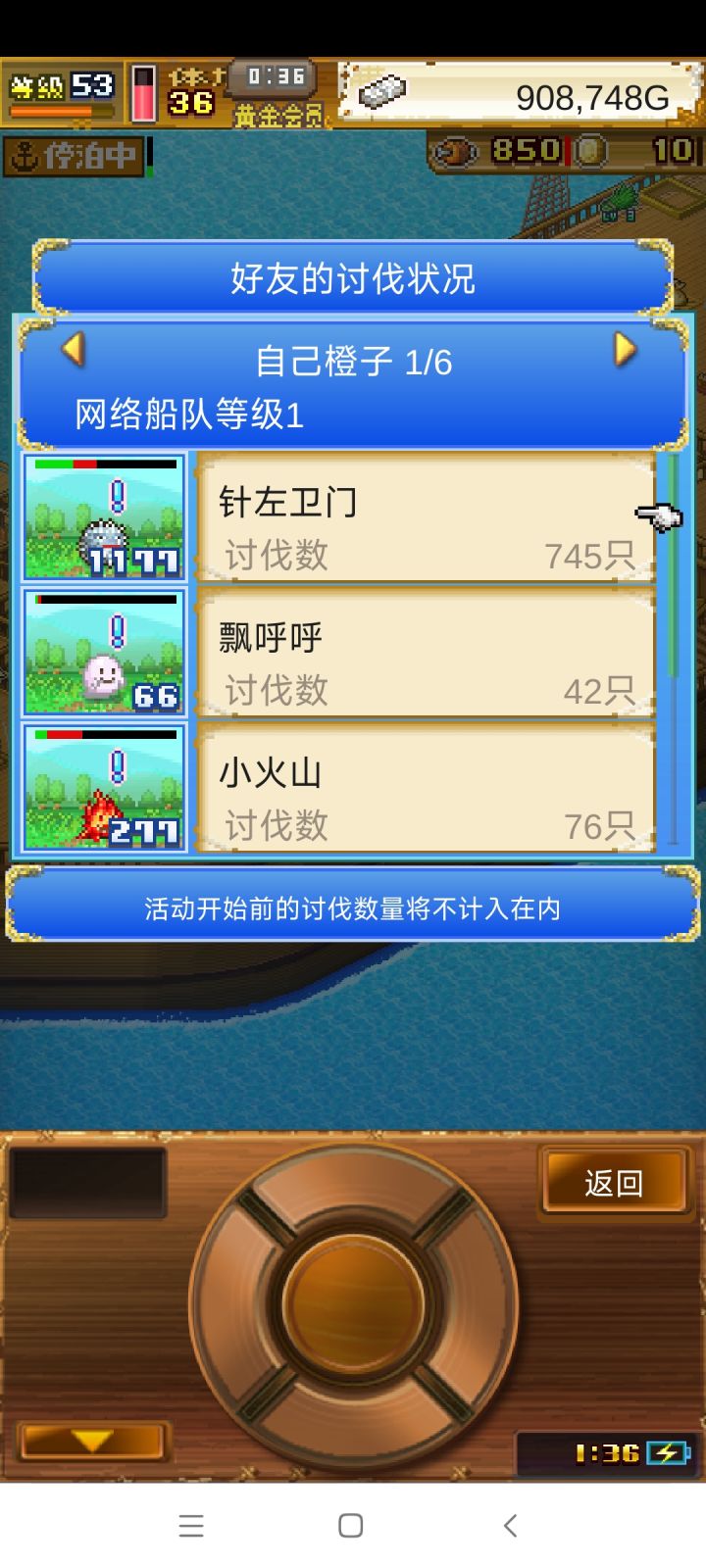Image resolution: width=706 pixels, height=1568 pixels.
Task: Click the left arrow to view previous fleet
Action: pyautogui.click(x=73, y=351)
